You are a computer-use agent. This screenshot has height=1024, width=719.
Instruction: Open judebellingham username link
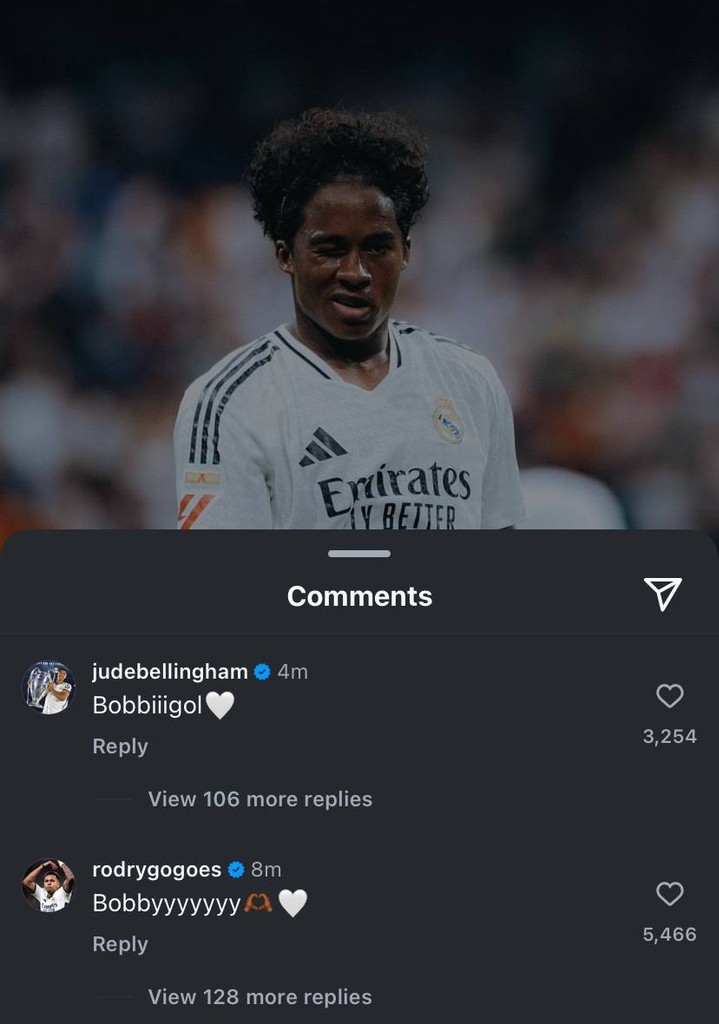169,672
